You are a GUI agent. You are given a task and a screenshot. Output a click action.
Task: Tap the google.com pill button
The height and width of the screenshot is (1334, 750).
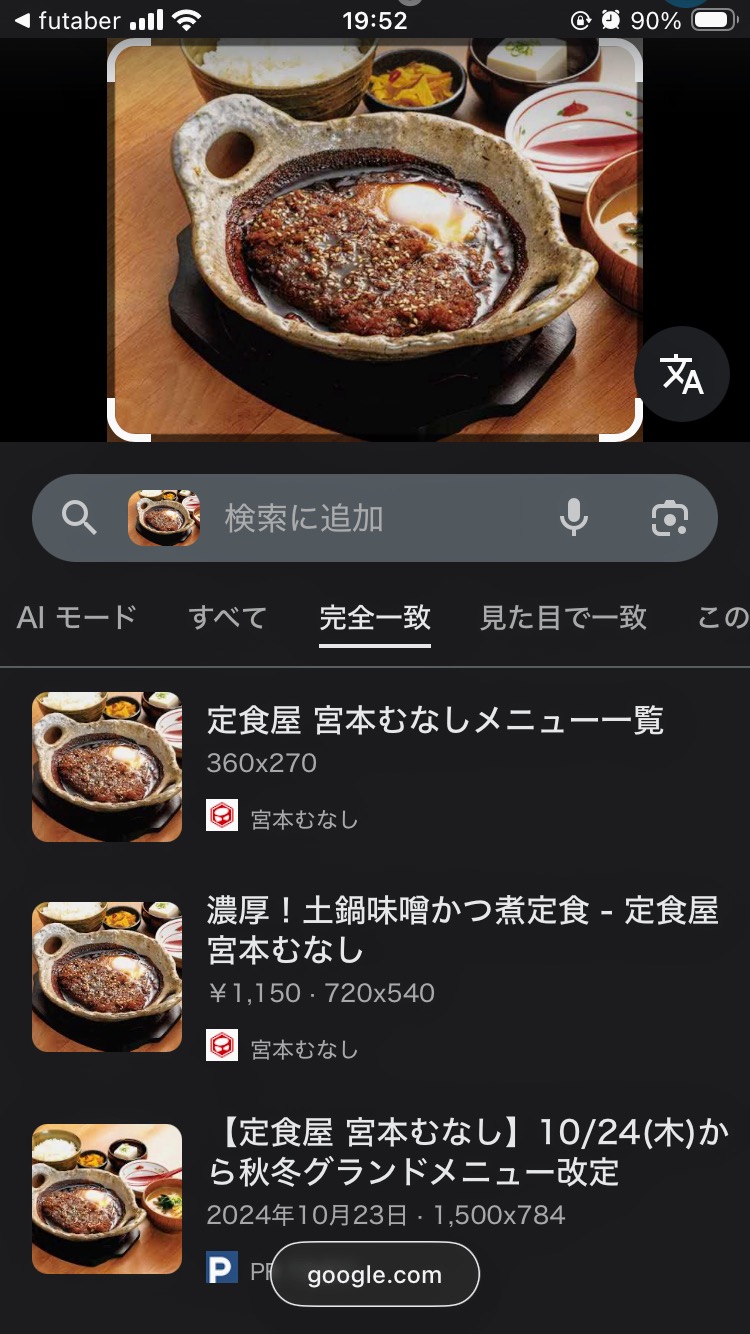(374, 1275)
